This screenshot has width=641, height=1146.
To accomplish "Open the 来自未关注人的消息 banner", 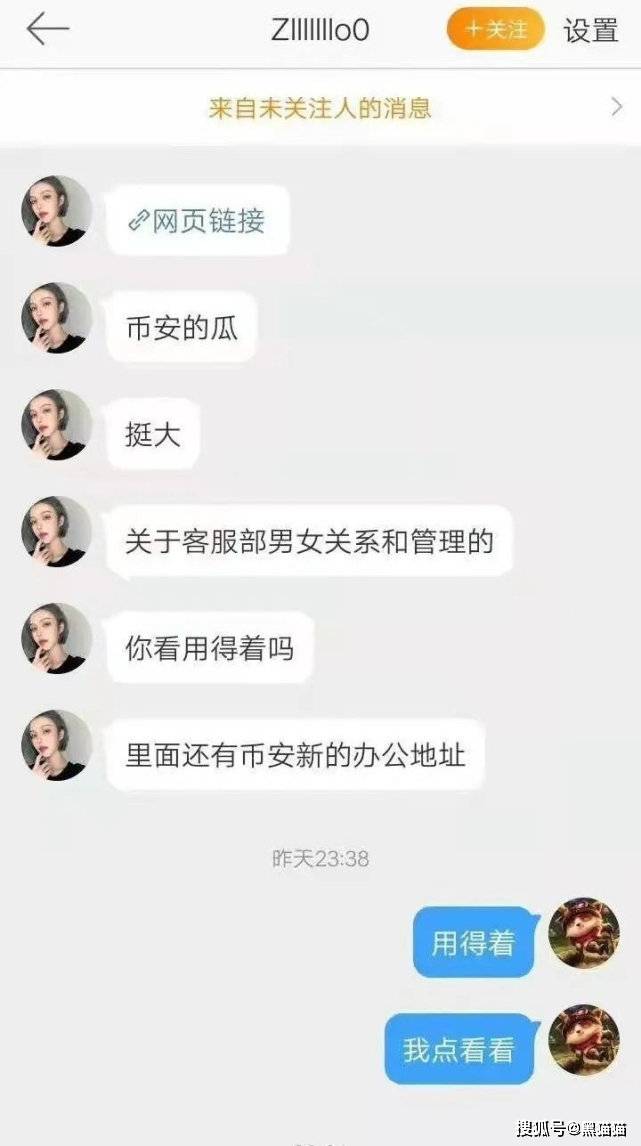I will [x=320, y=108].
